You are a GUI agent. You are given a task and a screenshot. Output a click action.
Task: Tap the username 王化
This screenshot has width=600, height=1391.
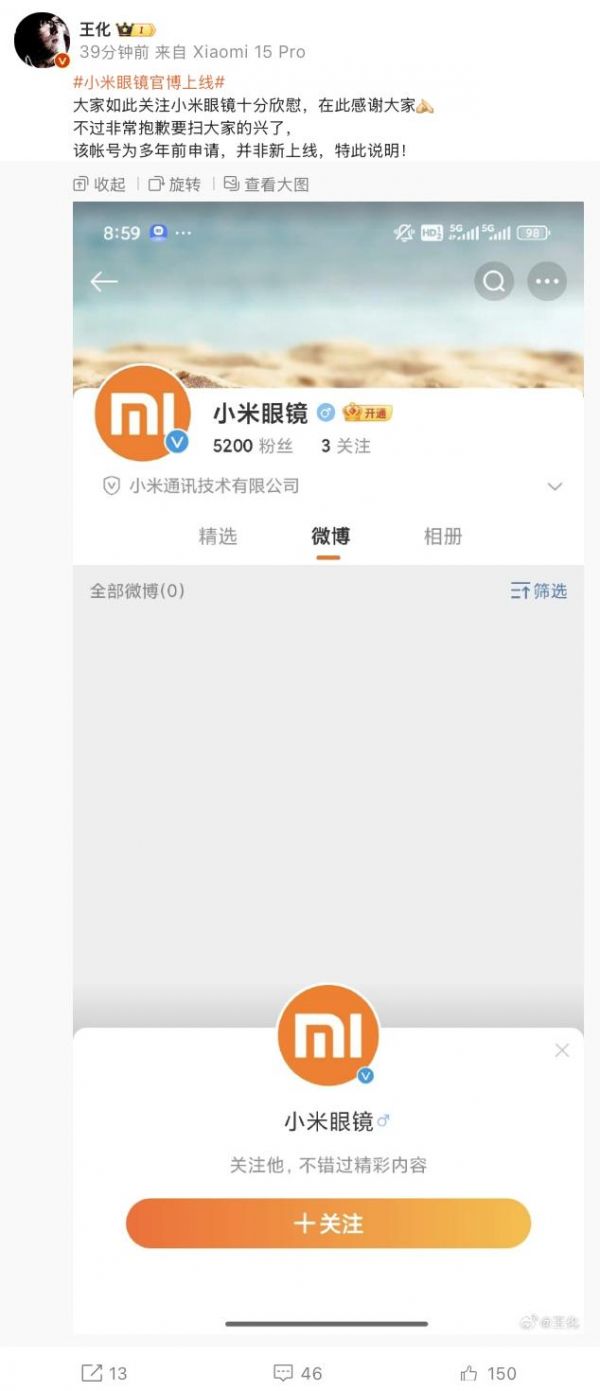96,30
